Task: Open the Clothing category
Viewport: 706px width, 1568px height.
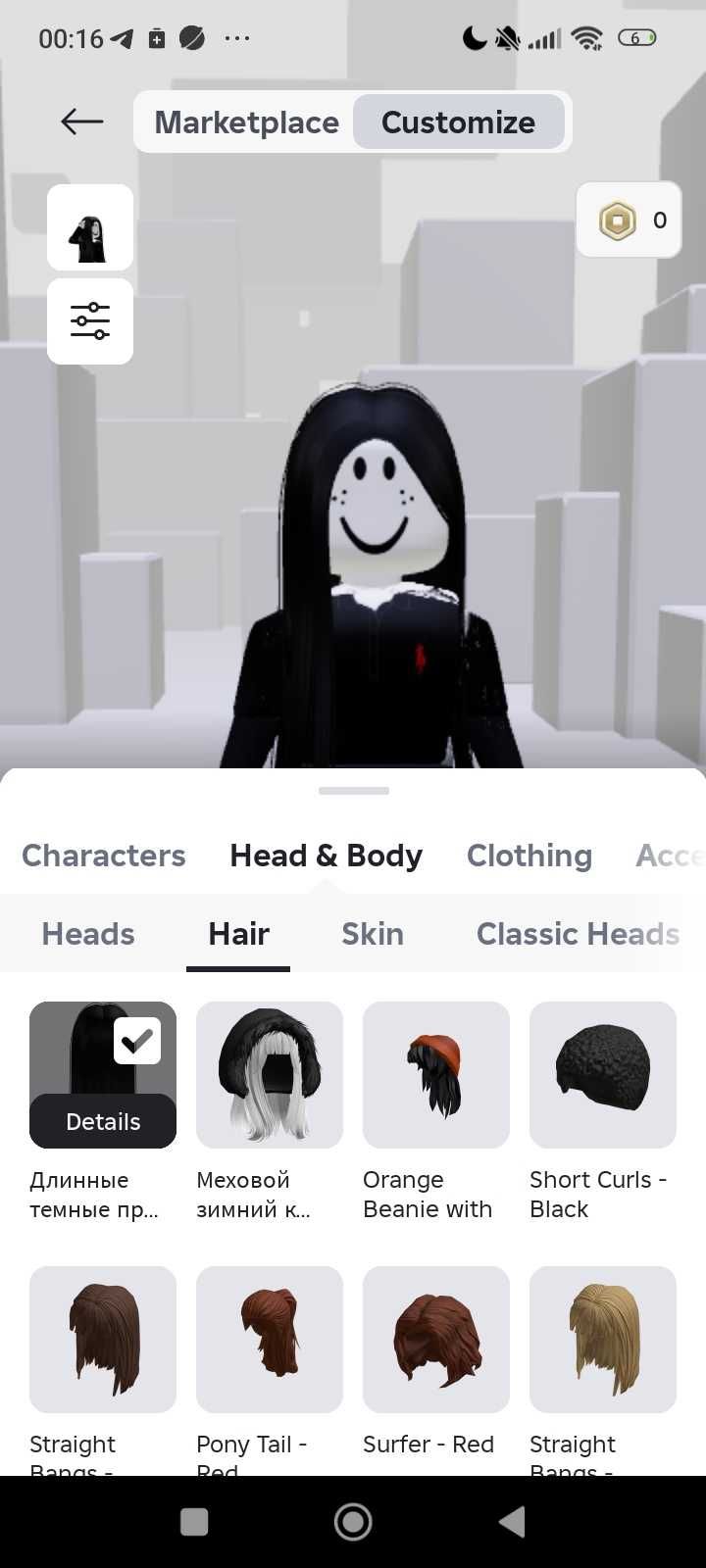Action: pyautogui.click(x=529, y=856)
